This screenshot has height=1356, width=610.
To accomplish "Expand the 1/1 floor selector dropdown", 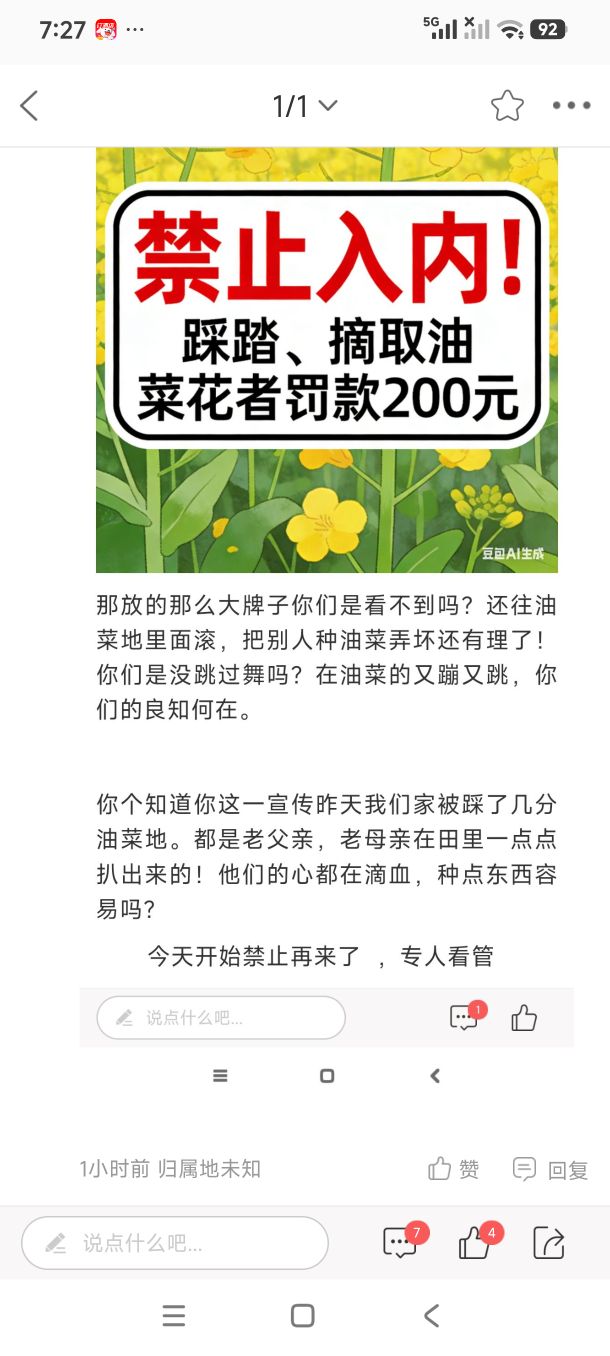I will [305, 106].
